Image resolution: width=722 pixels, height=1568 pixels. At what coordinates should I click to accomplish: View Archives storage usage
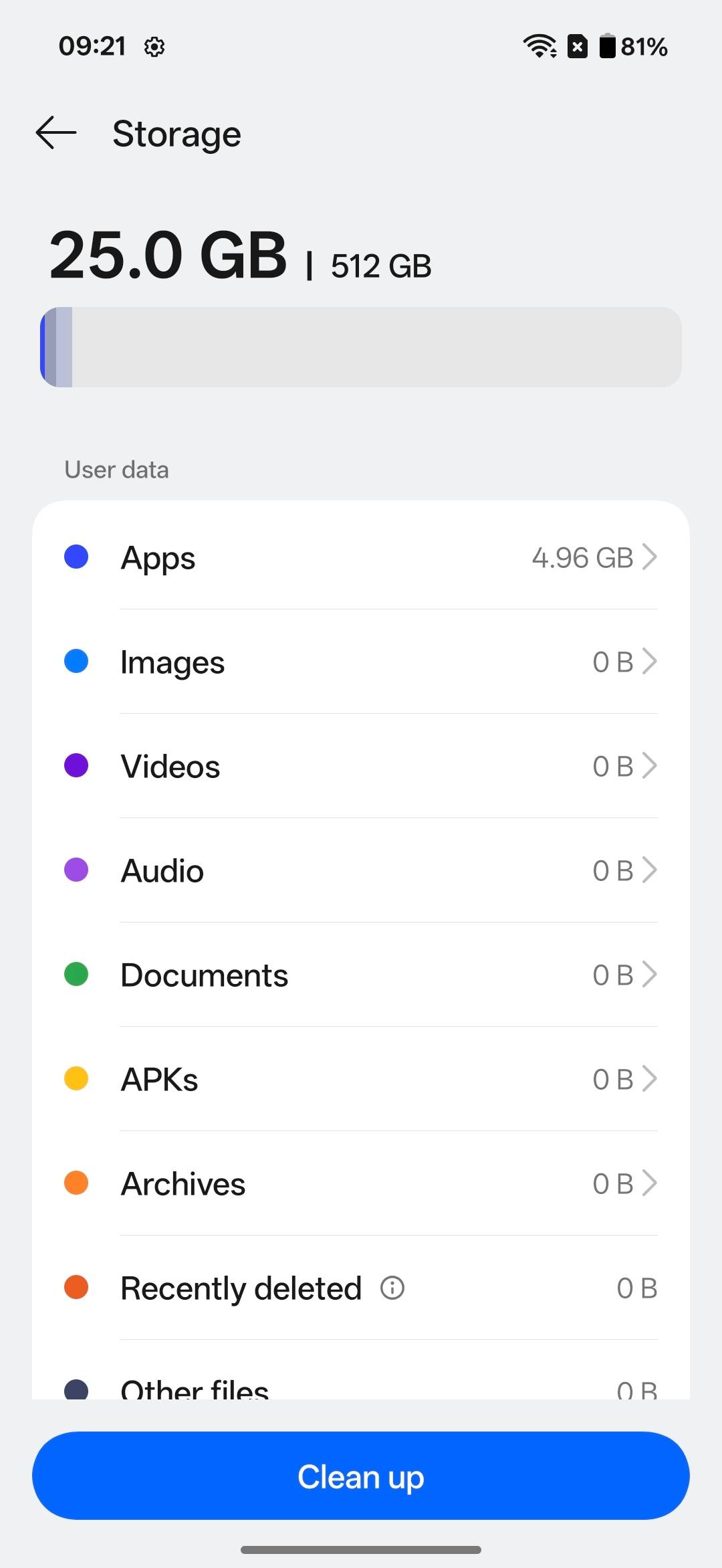(361, 1183)
